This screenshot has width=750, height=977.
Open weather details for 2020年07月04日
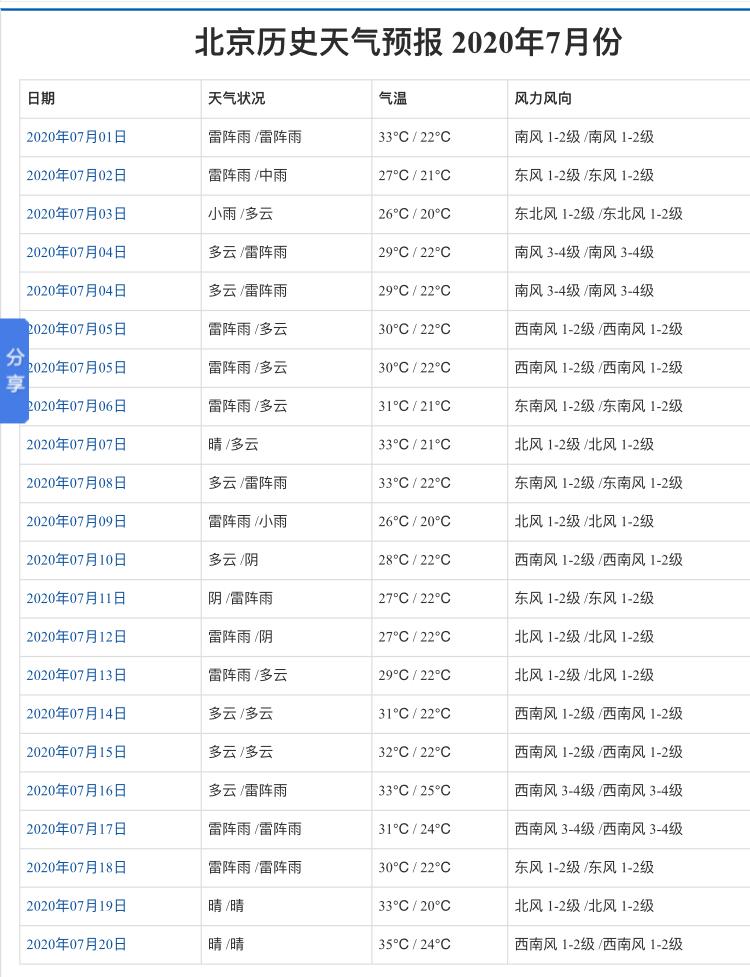click(75, 252)
